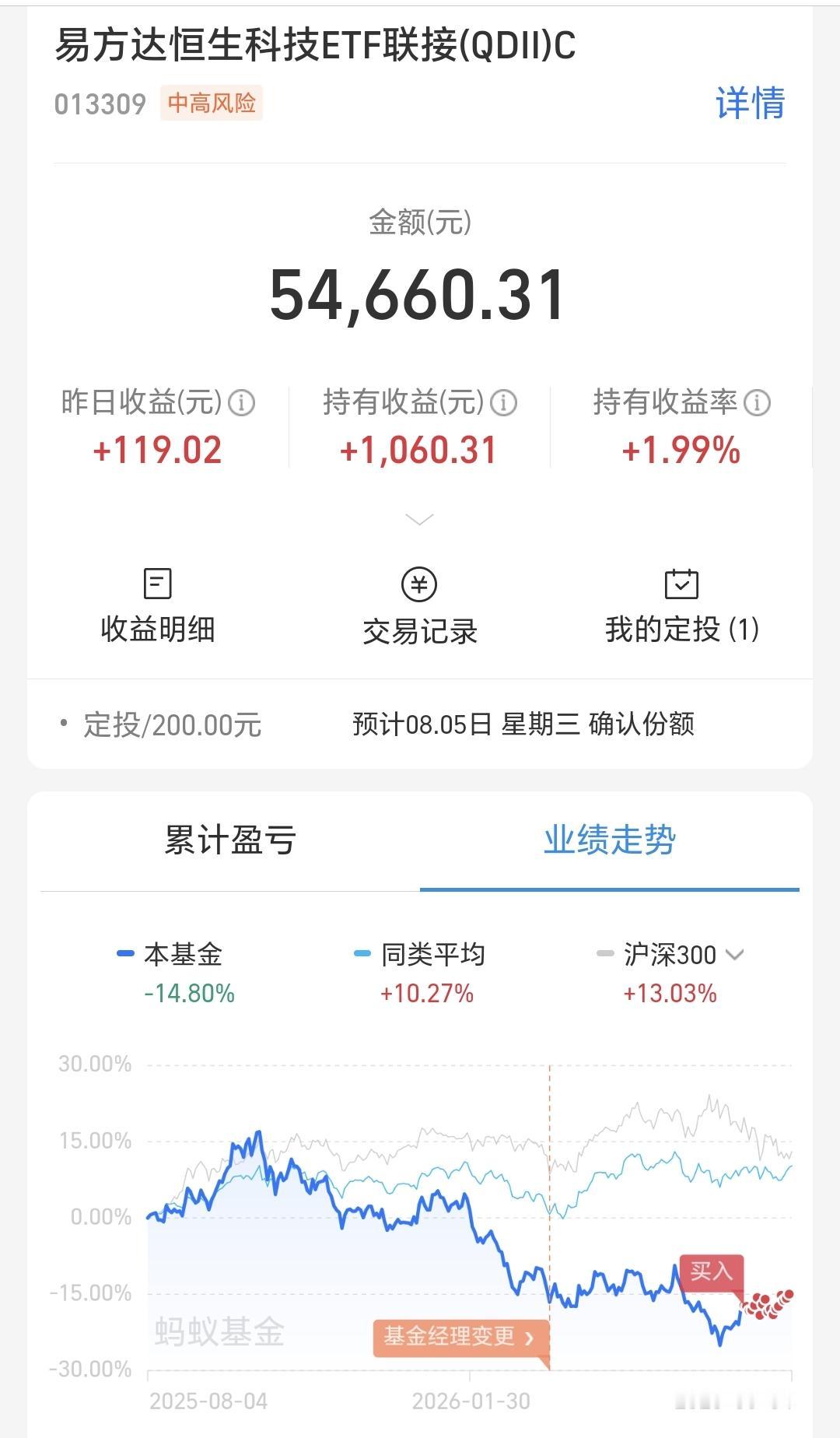This screenshot has height=1438, width=840.
Task: Select the 业绩走势 tab
Action: pyautogui.click(x=610, y=840)
